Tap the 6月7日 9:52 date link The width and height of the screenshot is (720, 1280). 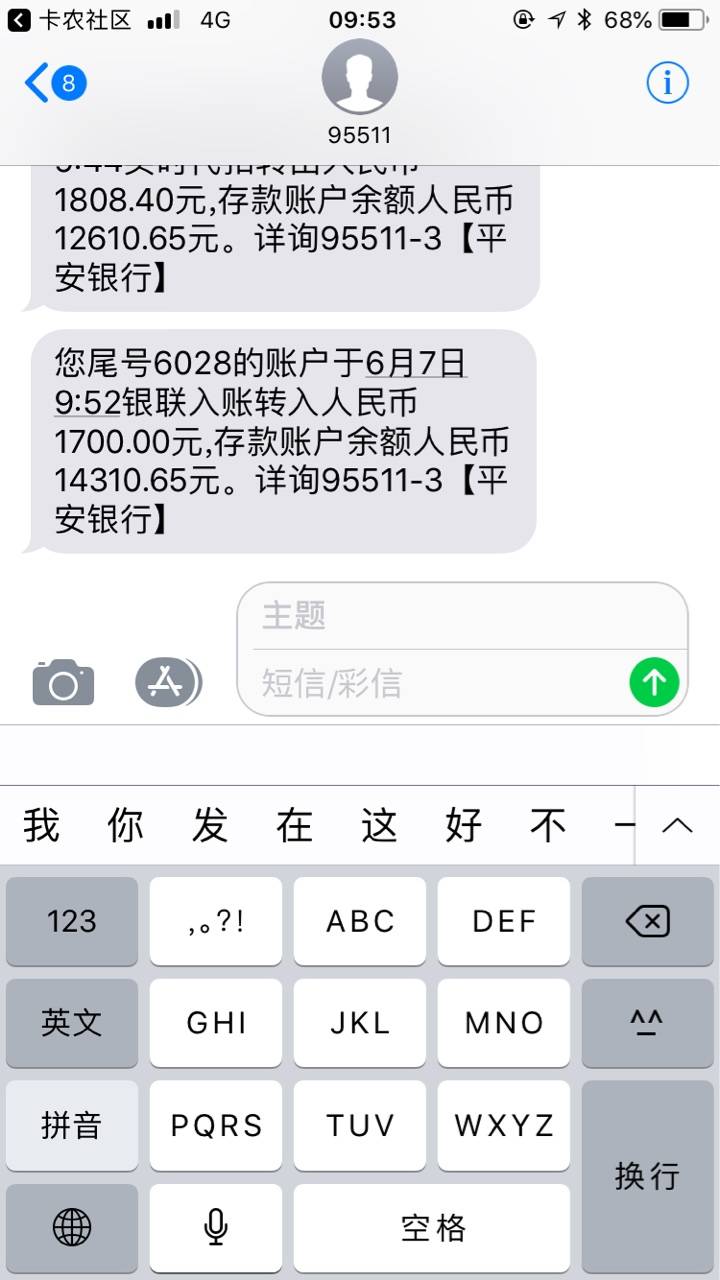click(x=262, y=382)
